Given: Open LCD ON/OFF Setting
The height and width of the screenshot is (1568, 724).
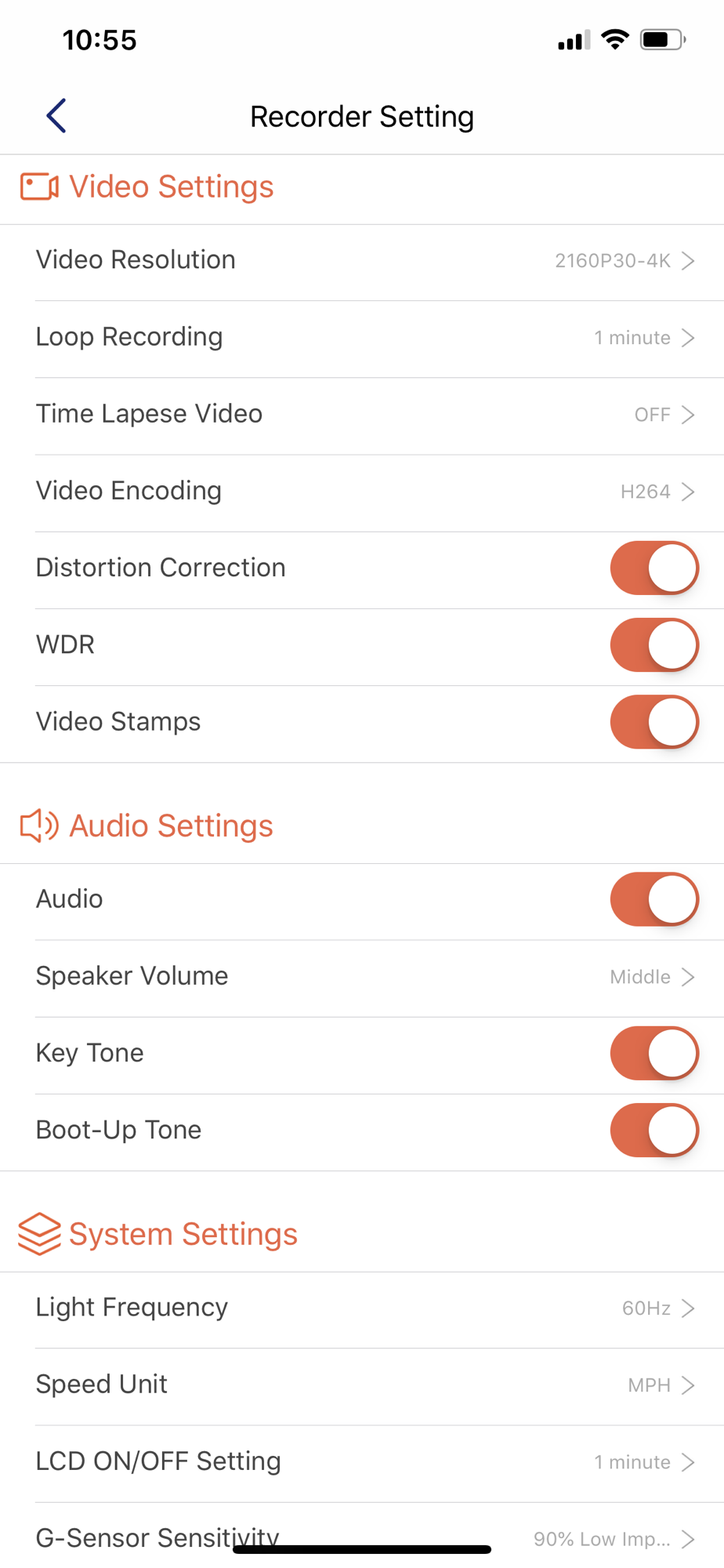Looking at the screenshot, I should click(x=362, y=1463).
